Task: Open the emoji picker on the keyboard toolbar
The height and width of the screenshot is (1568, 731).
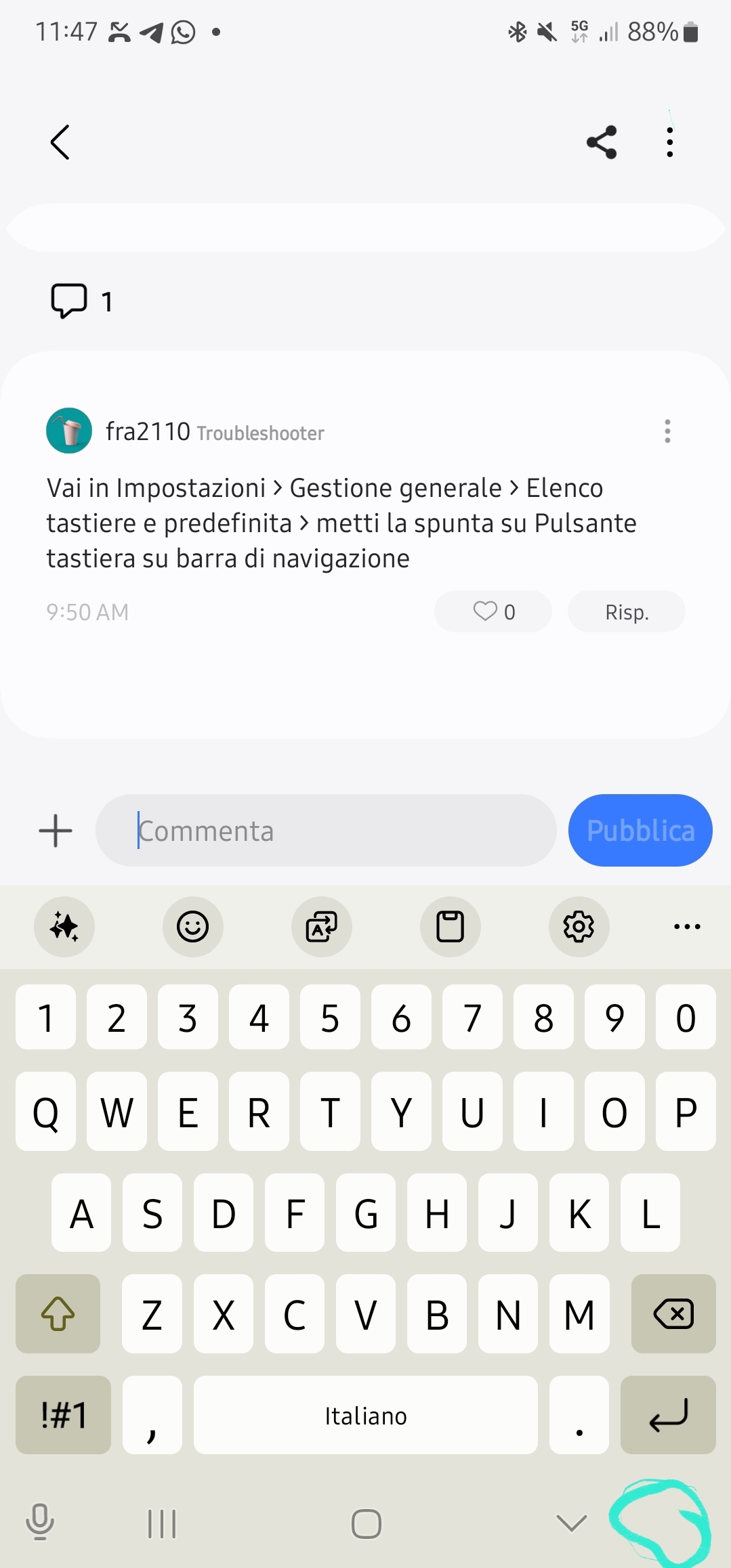Action: coord(193,928)
